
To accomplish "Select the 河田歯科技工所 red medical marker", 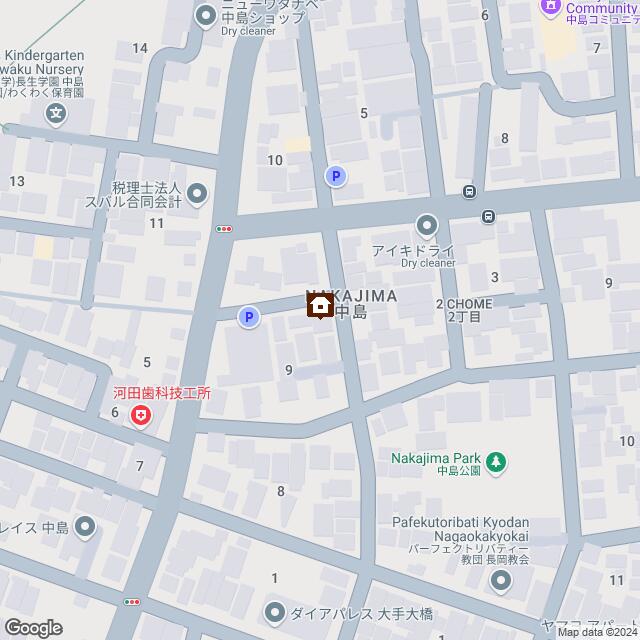I will click(142, 415).
